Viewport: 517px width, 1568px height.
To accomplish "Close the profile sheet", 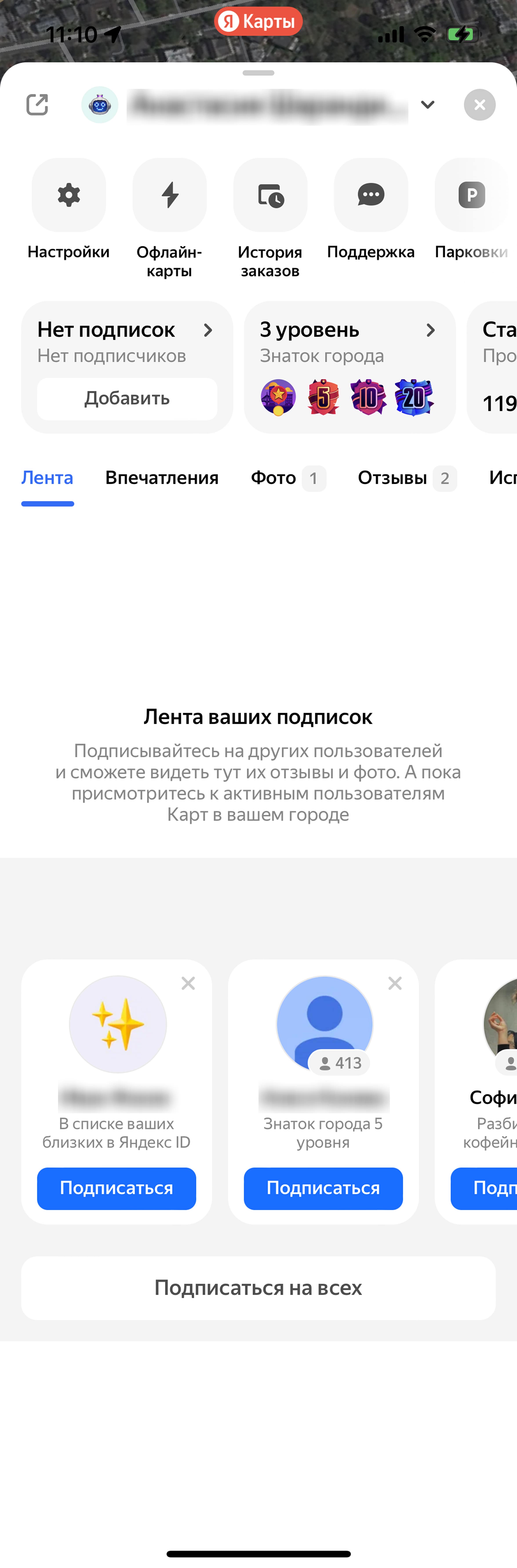I will point(479,105).
